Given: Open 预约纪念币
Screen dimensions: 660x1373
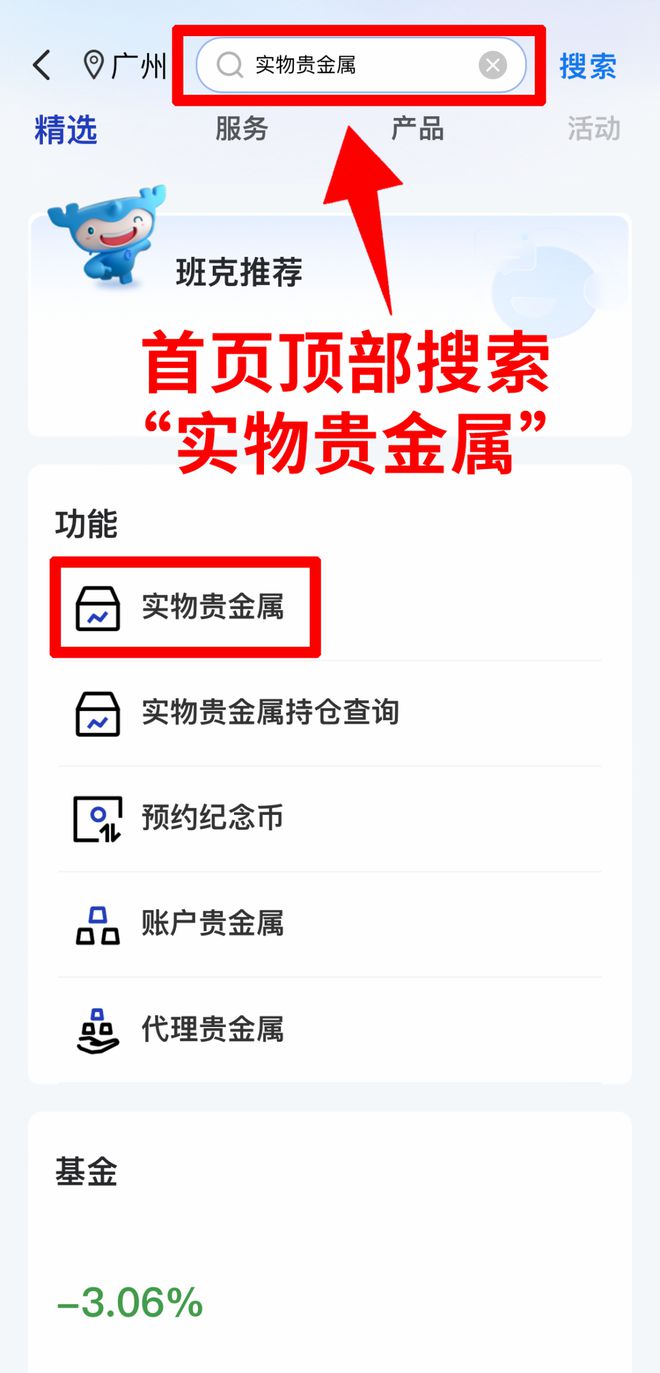Looking at the screenshot, I should click(330, 818).
